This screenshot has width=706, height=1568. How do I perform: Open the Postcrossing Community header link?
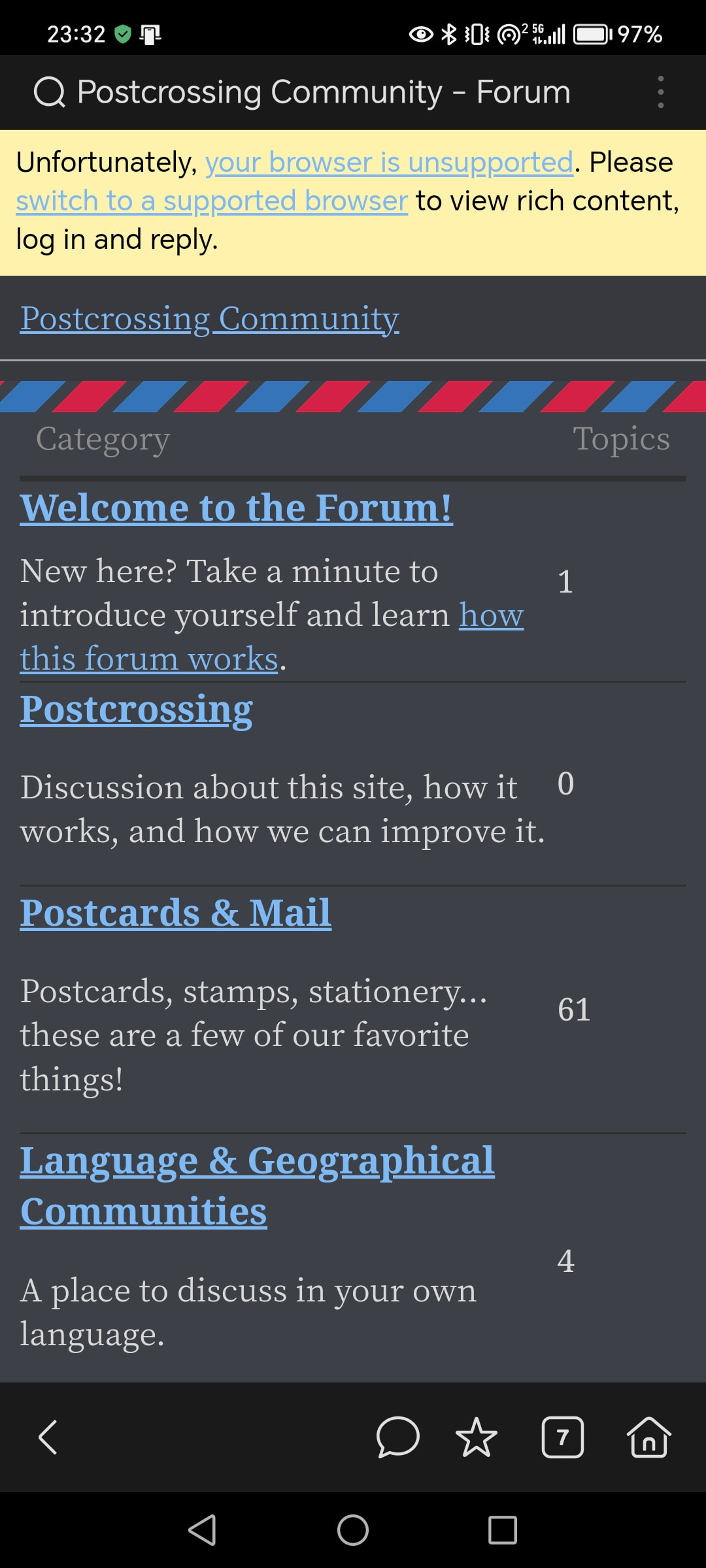tap(209, 319)
